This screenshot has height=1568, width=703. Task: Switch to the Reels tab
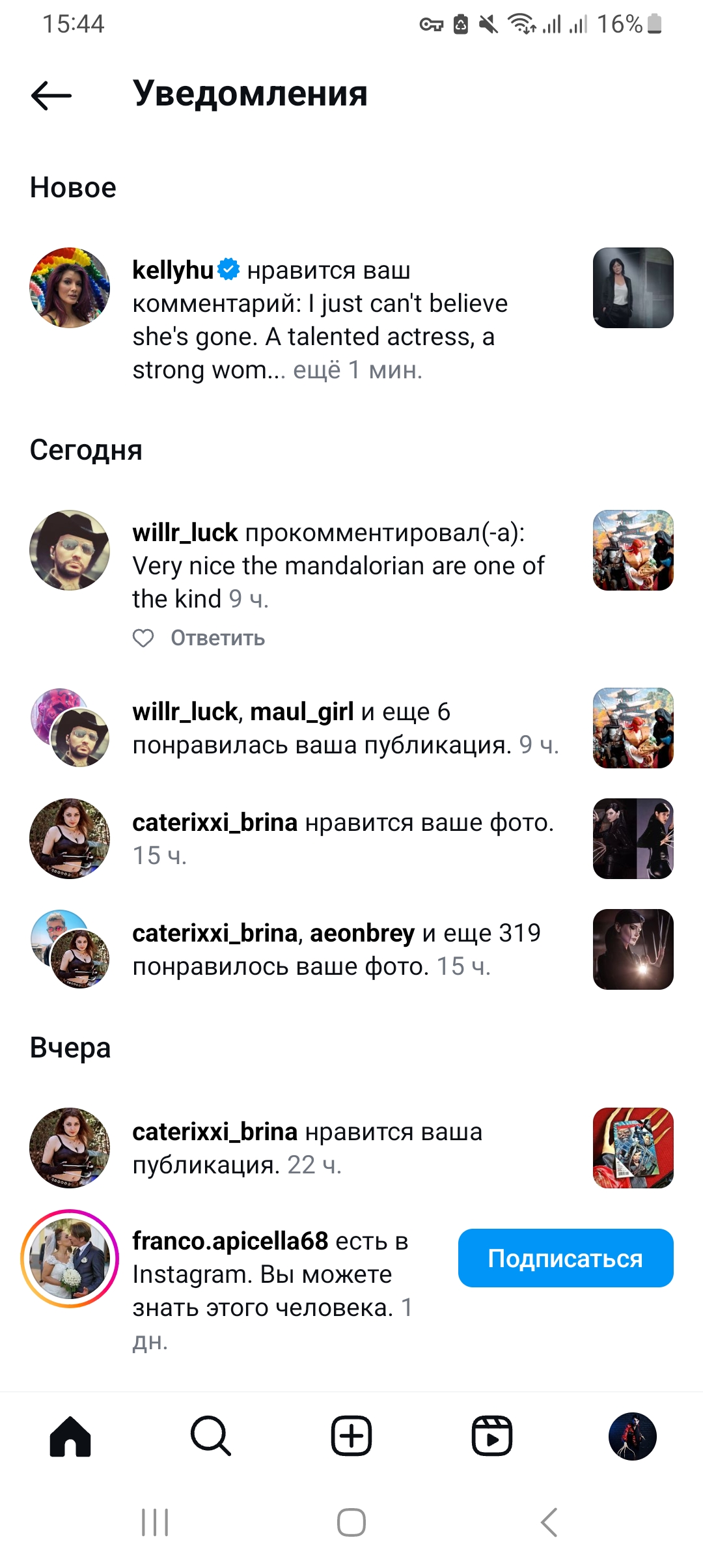(492, 1436)
